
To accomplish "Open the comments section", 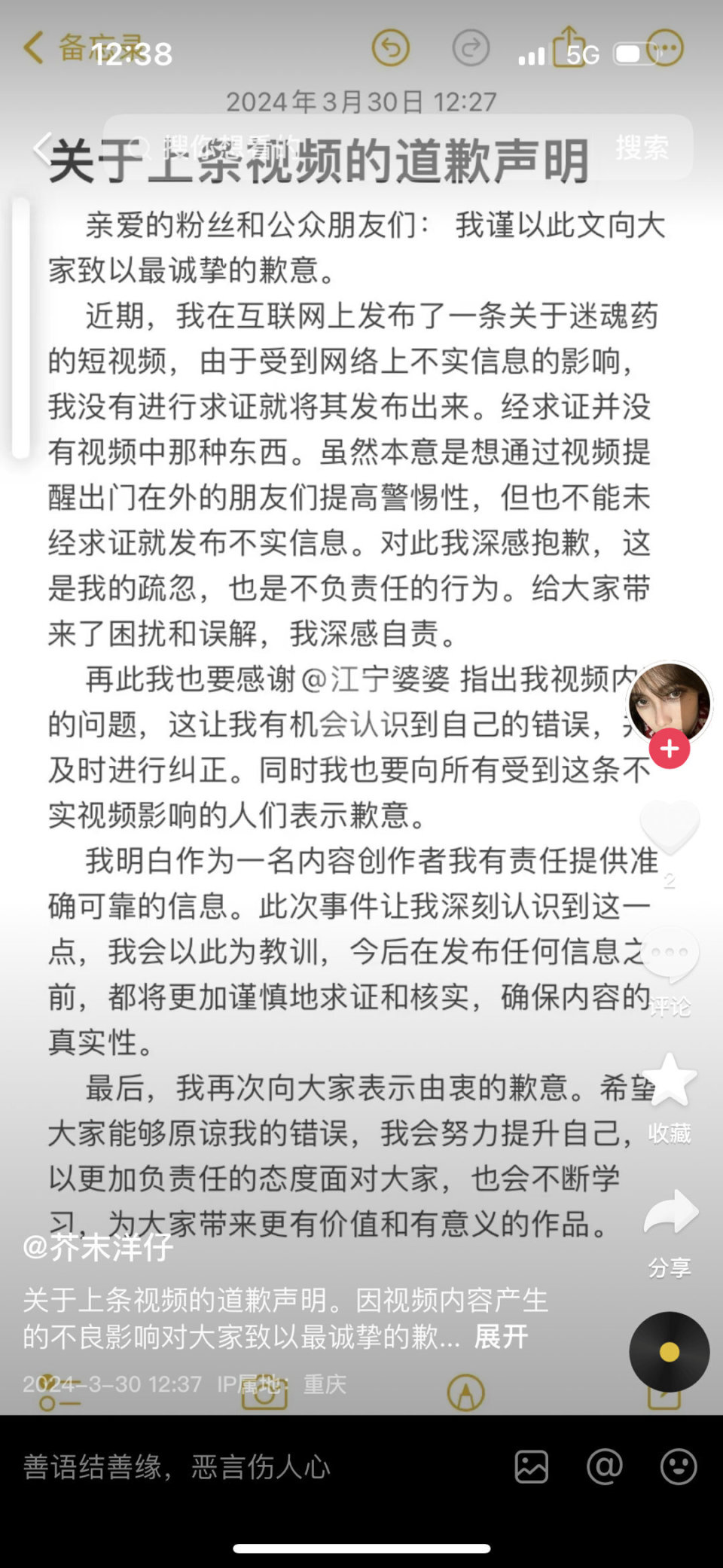I will click(x=669, y=955).
